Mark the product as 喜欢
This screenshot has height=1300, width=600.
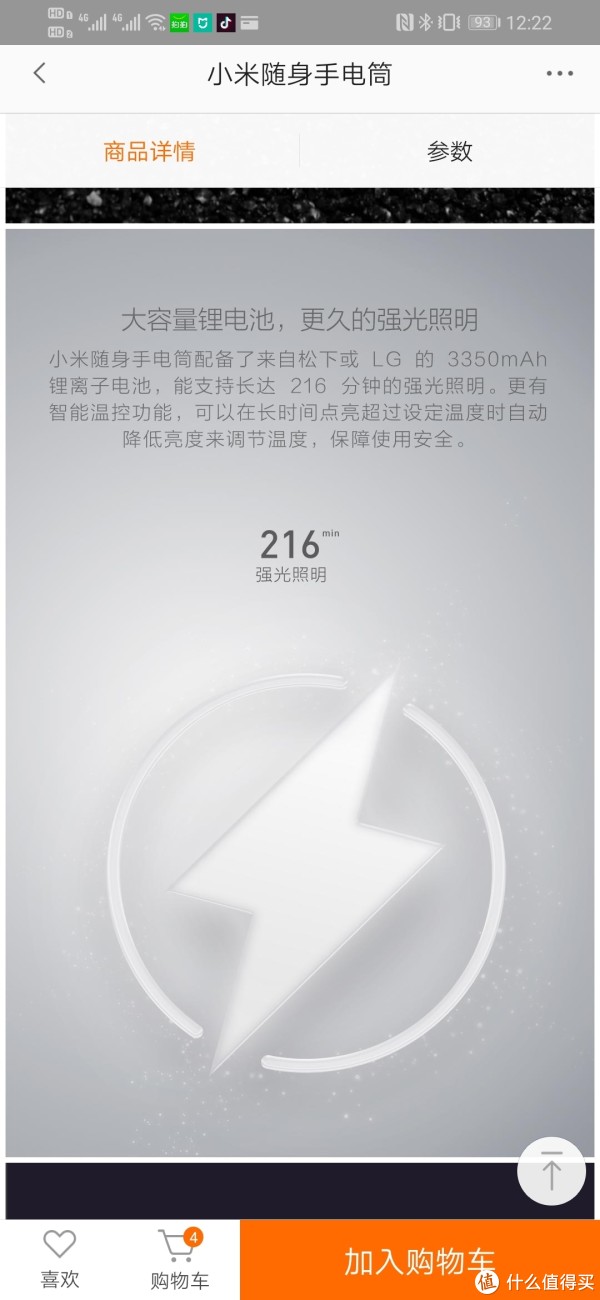pos(59,1259)
